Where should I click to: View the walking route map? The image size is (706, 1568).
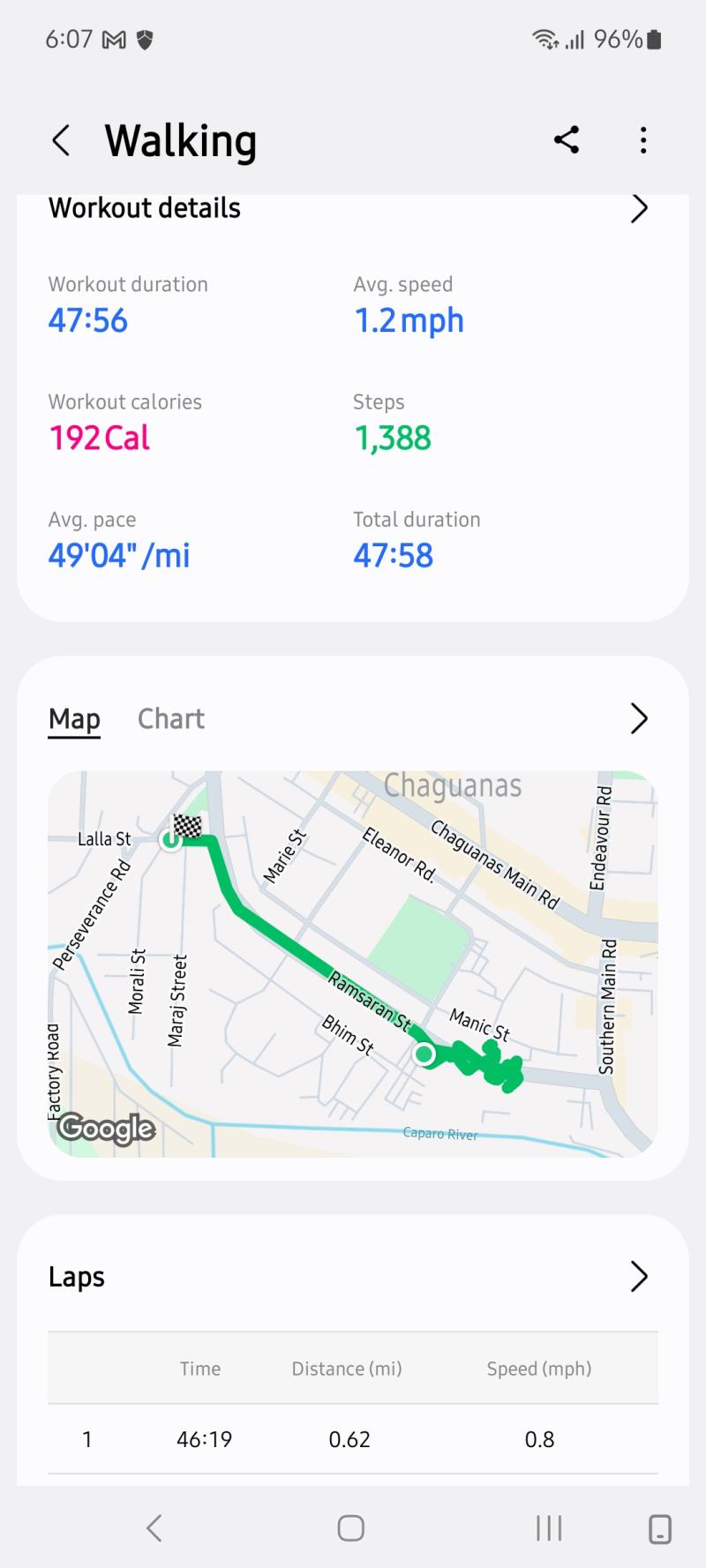pos(353,964)
